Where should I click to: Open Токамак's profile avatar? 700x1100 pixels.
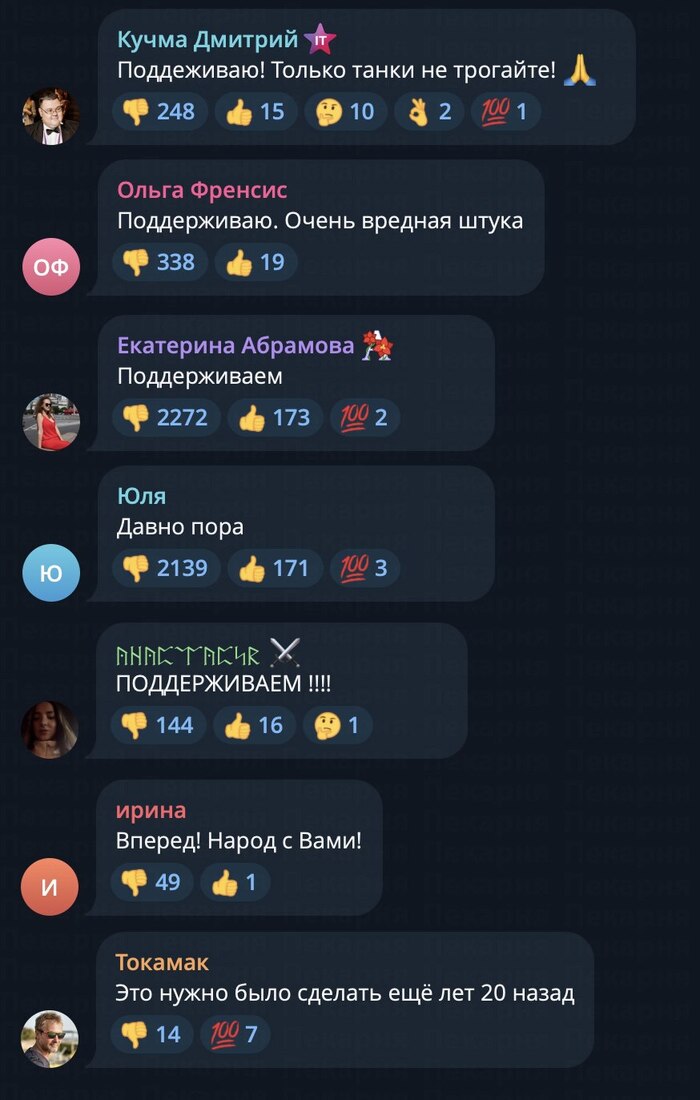click(50, 1038)
